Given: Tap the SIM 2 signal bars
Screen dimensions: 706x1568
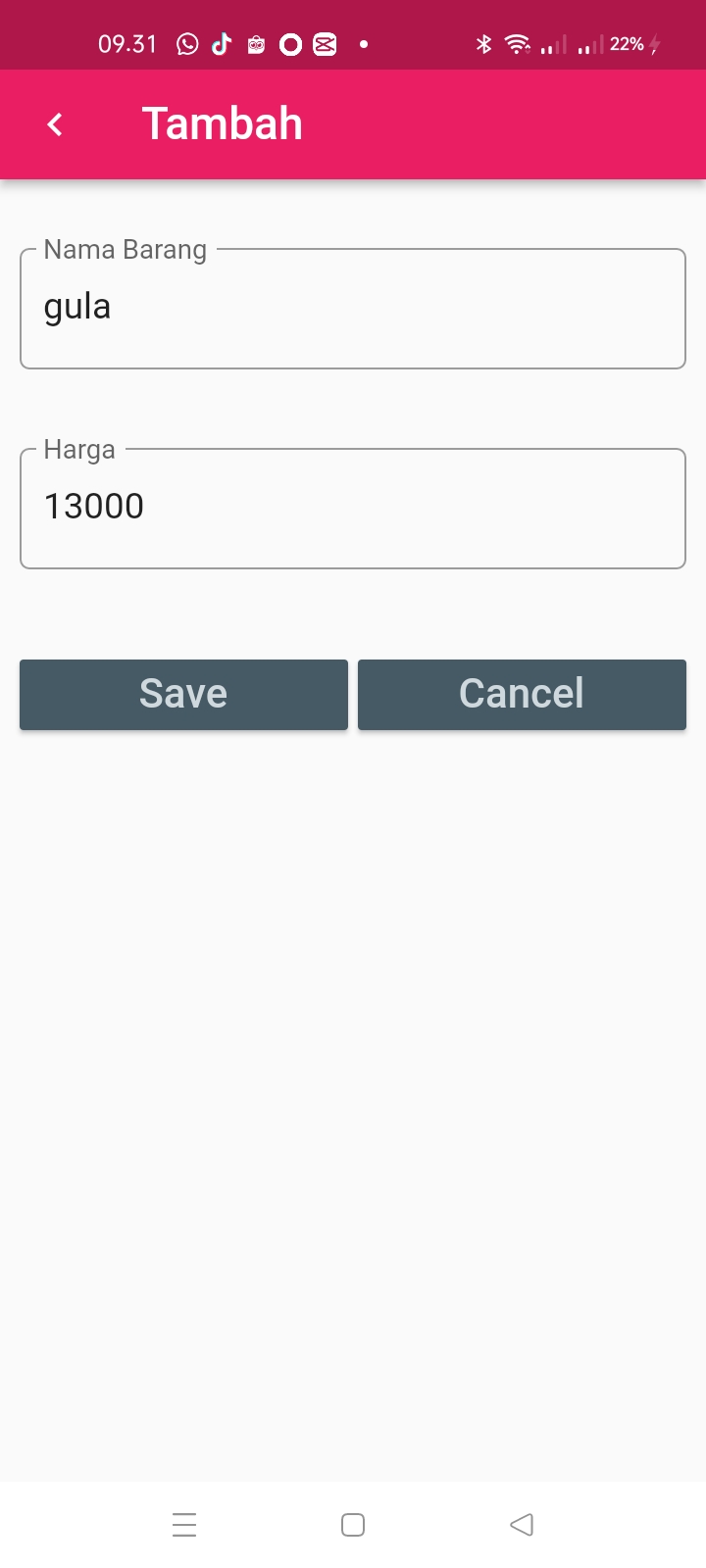Looking at the screenshot, I should 590,43.
